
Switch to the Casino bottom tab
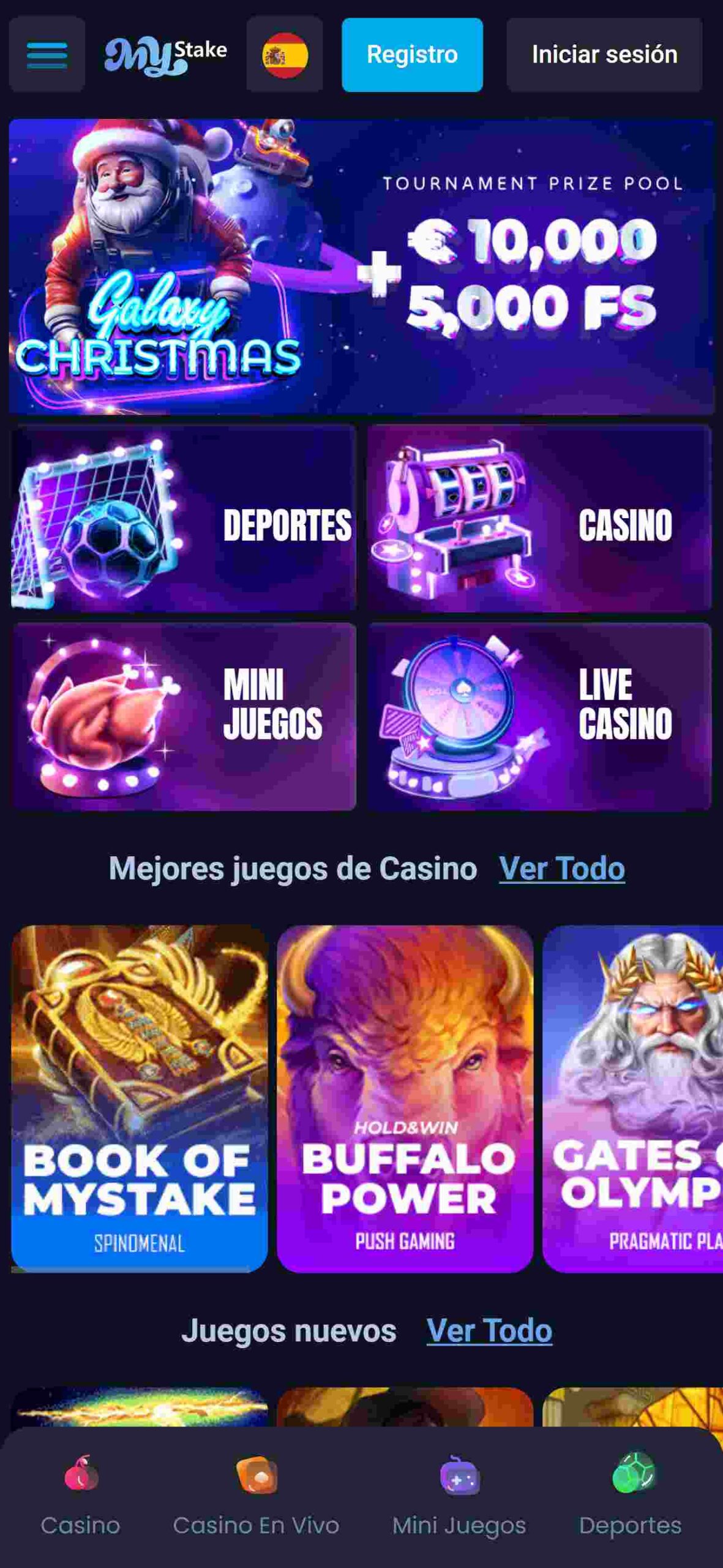(x=80, y=1494)
